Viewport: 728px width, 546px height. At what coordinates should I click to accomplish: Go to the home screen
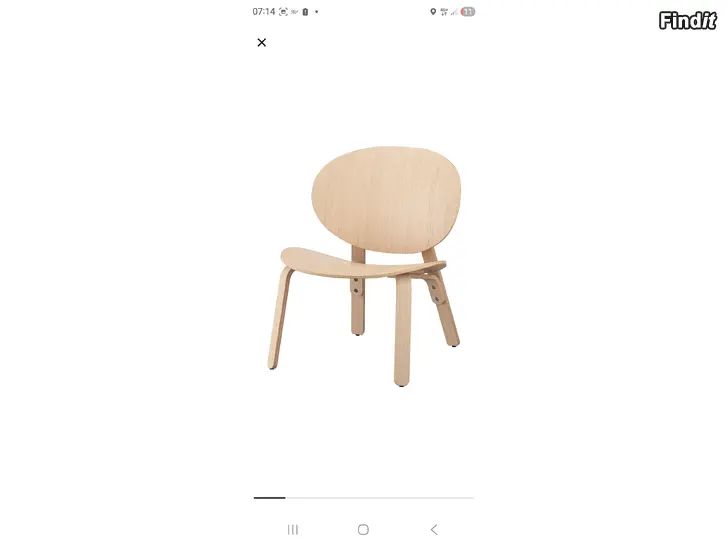(x=363, y=529)
